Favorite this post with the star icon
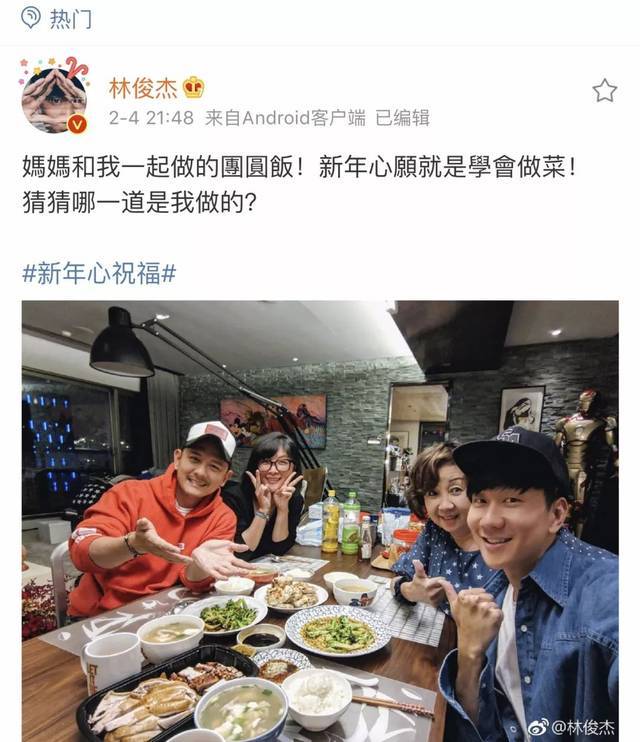Viewport: 640px width, 742px height. pos(604,91)
